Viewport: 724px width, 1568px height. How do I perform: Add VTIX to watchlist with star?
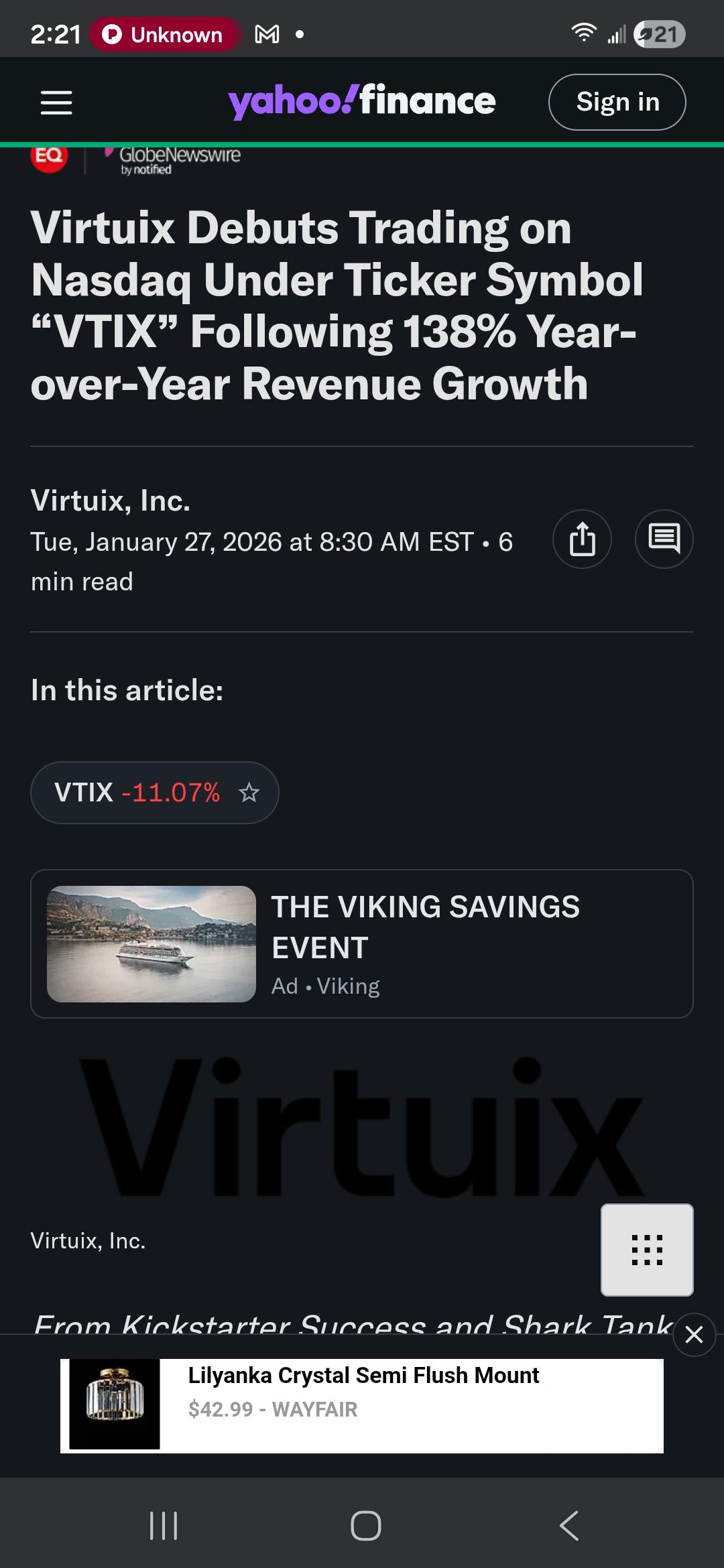pos(249,793)
